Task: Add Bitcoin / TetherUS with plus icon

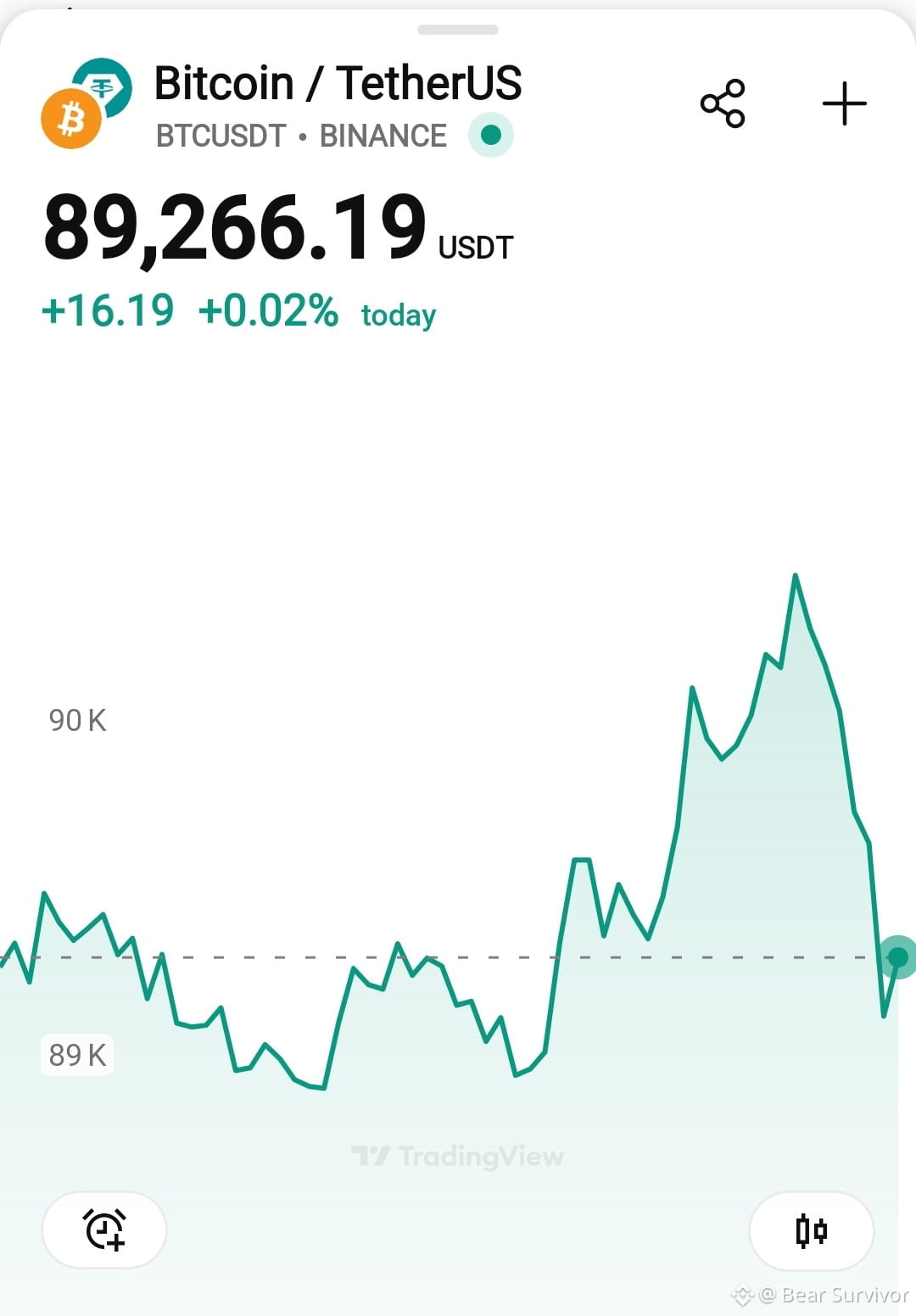Action: point(844,104)
